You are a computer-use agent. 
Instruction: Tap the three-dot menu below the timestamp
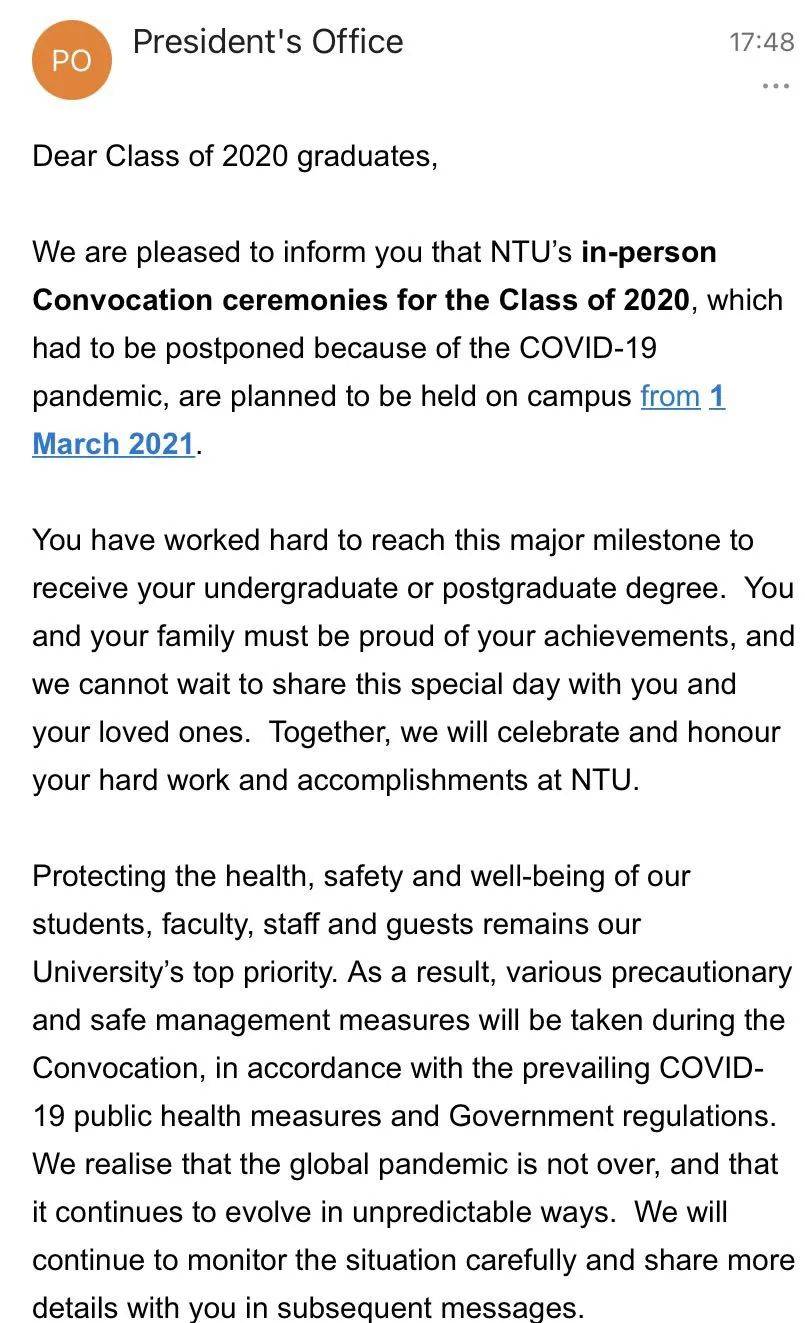tap(777, 87)
